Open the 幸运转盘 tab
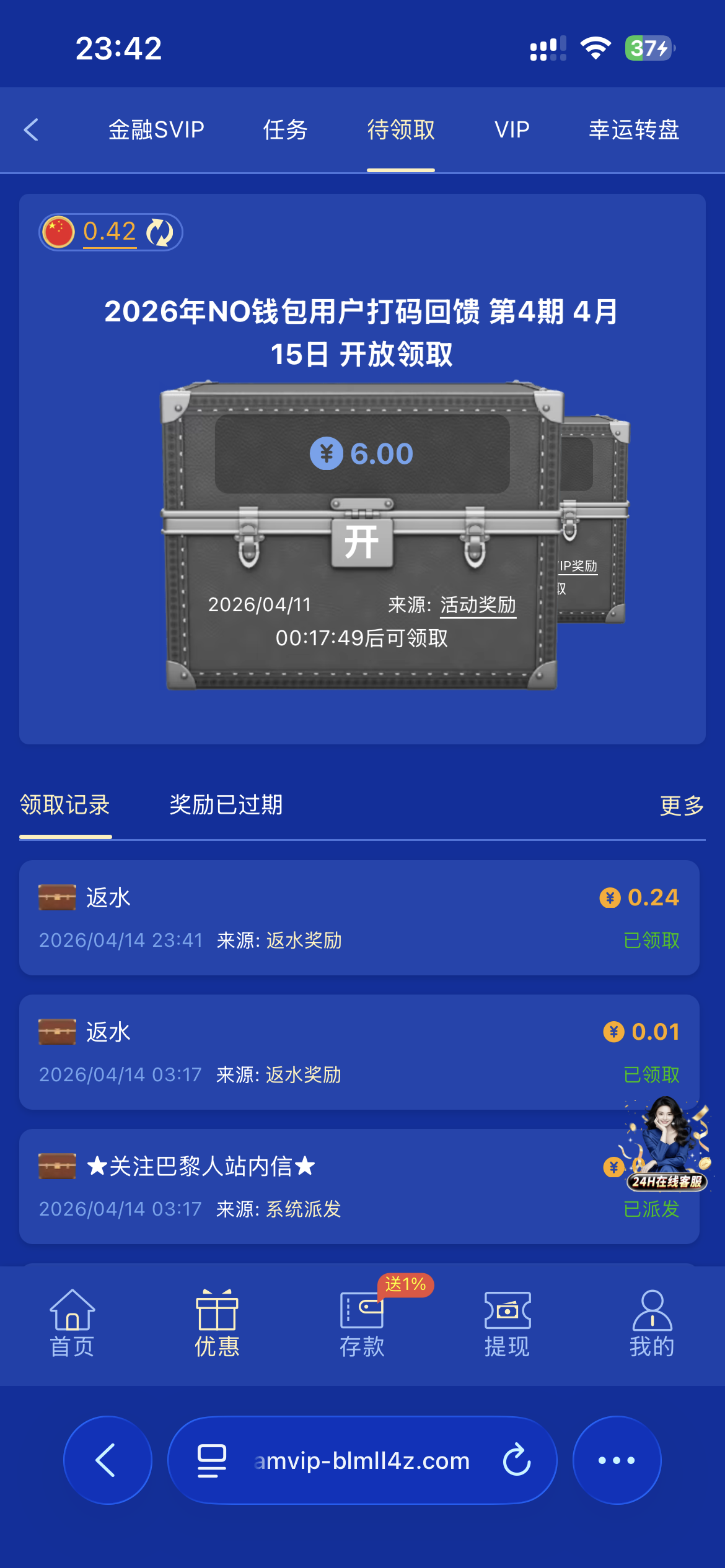This screenshot has height=1568, width=725. pyautogui.click(x=634, y=130)
